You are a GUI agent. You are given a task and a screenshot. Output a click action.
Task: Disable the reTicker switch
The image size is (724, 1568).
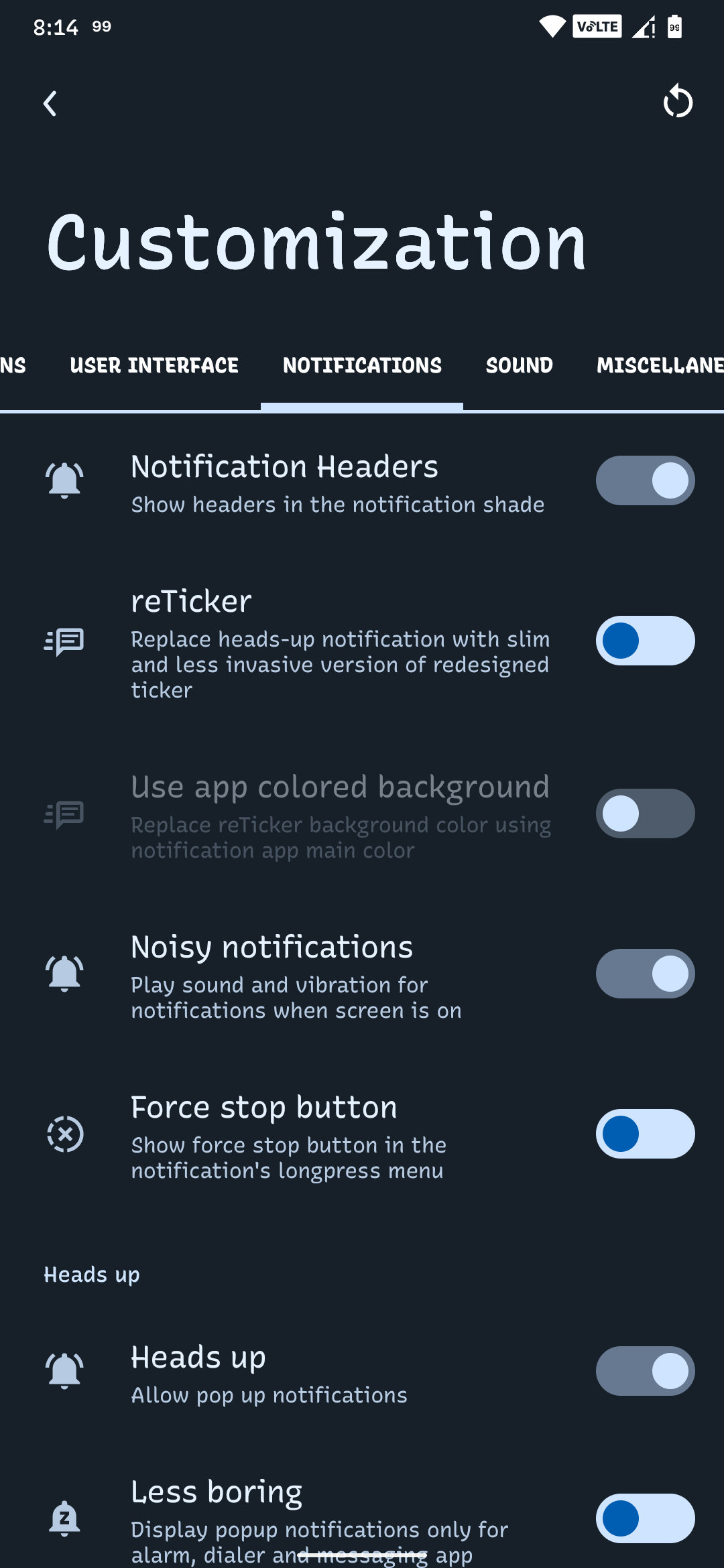645,641
